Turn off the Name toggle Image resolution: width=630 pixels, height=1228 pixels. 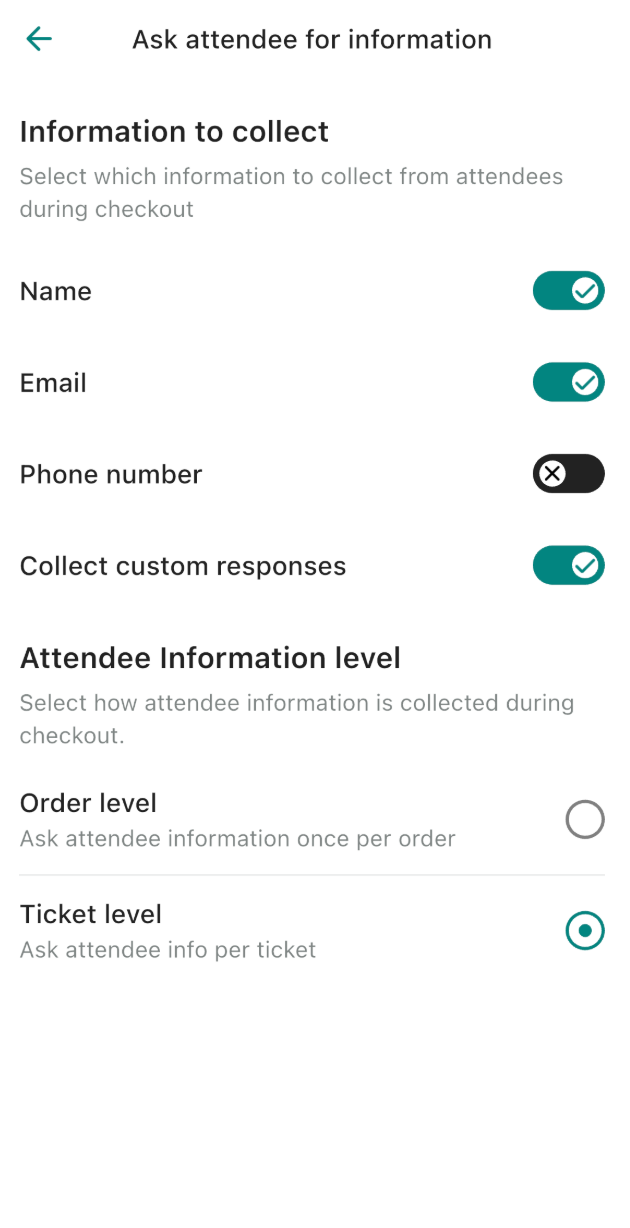pyautogui.click(x=568, y=291)
